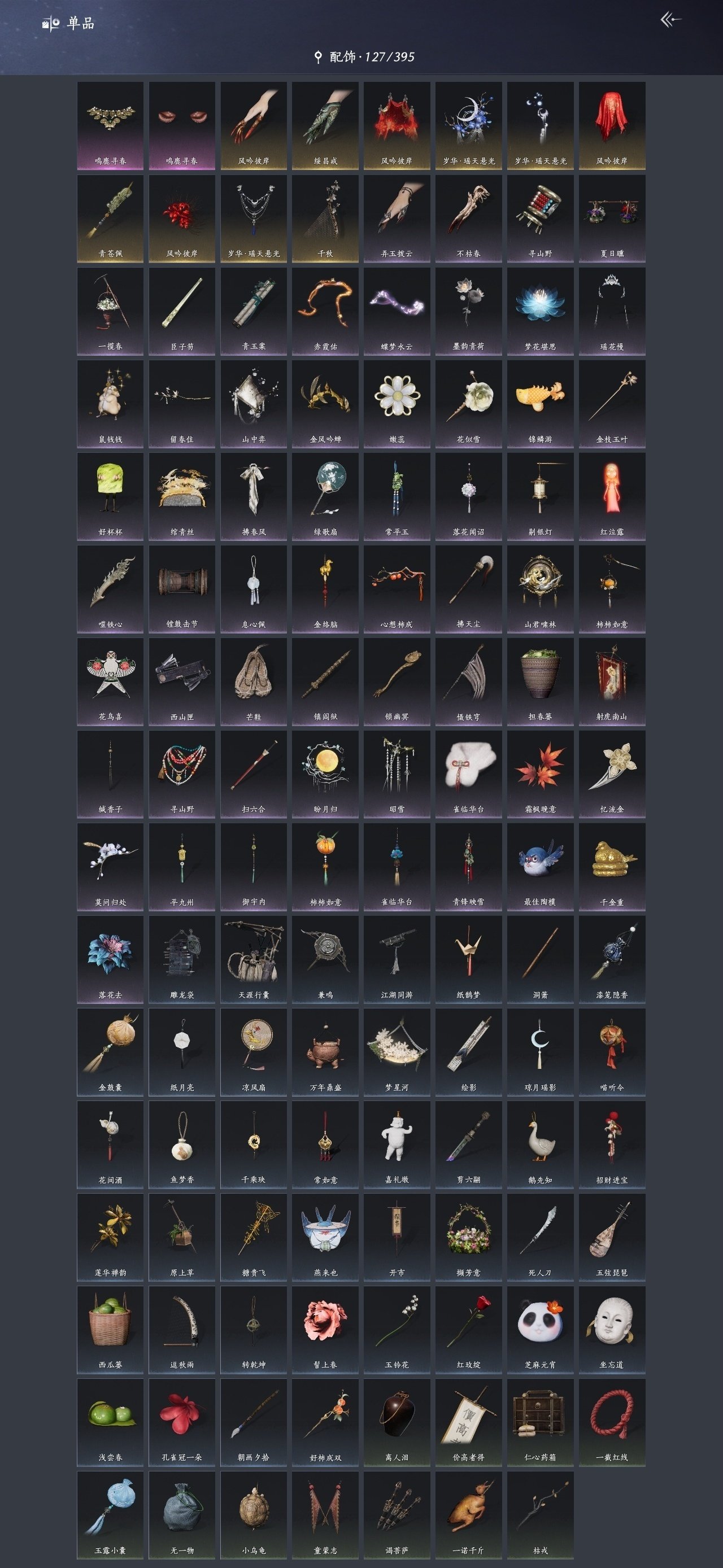The height and width of the screenshot is (1568, 723).
Task: Choose the 千秋 accessory
Action: point(325,218)
